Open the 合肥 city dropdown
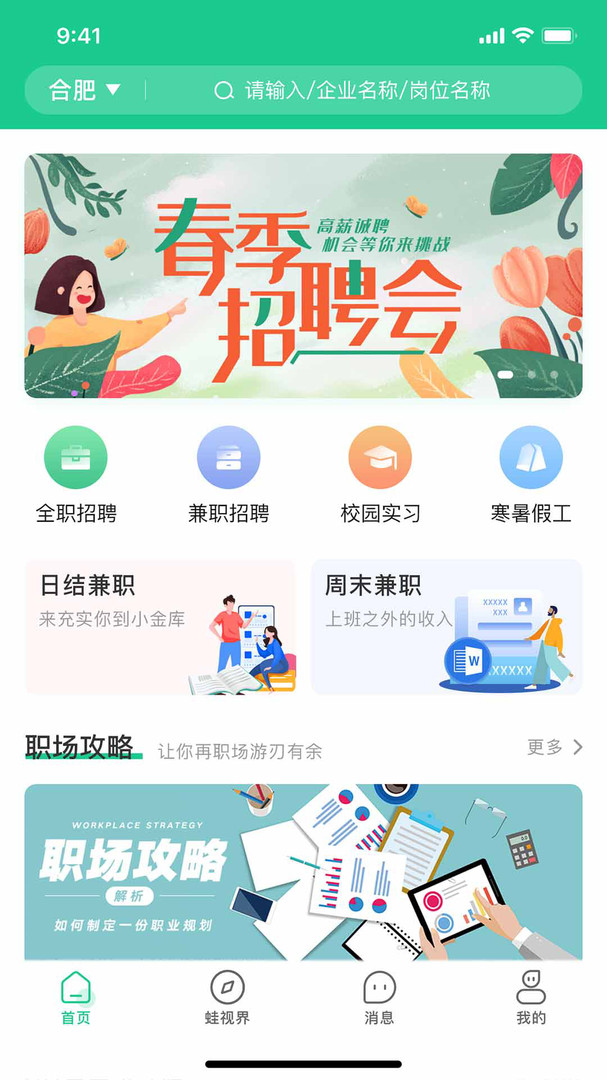The height and width of the screenshot is (1080, 607). [x=84, y=91]
